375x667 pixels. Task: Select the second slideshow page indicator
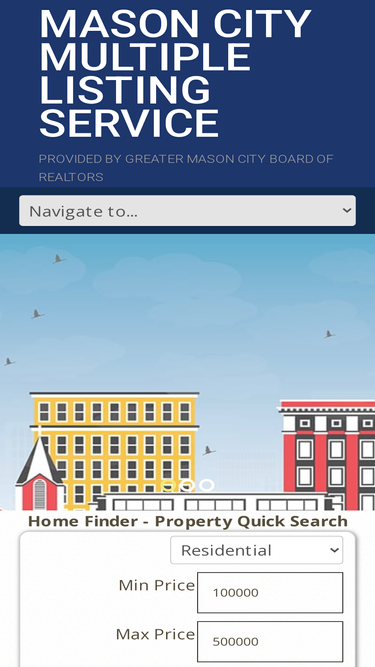click(188, 485)
